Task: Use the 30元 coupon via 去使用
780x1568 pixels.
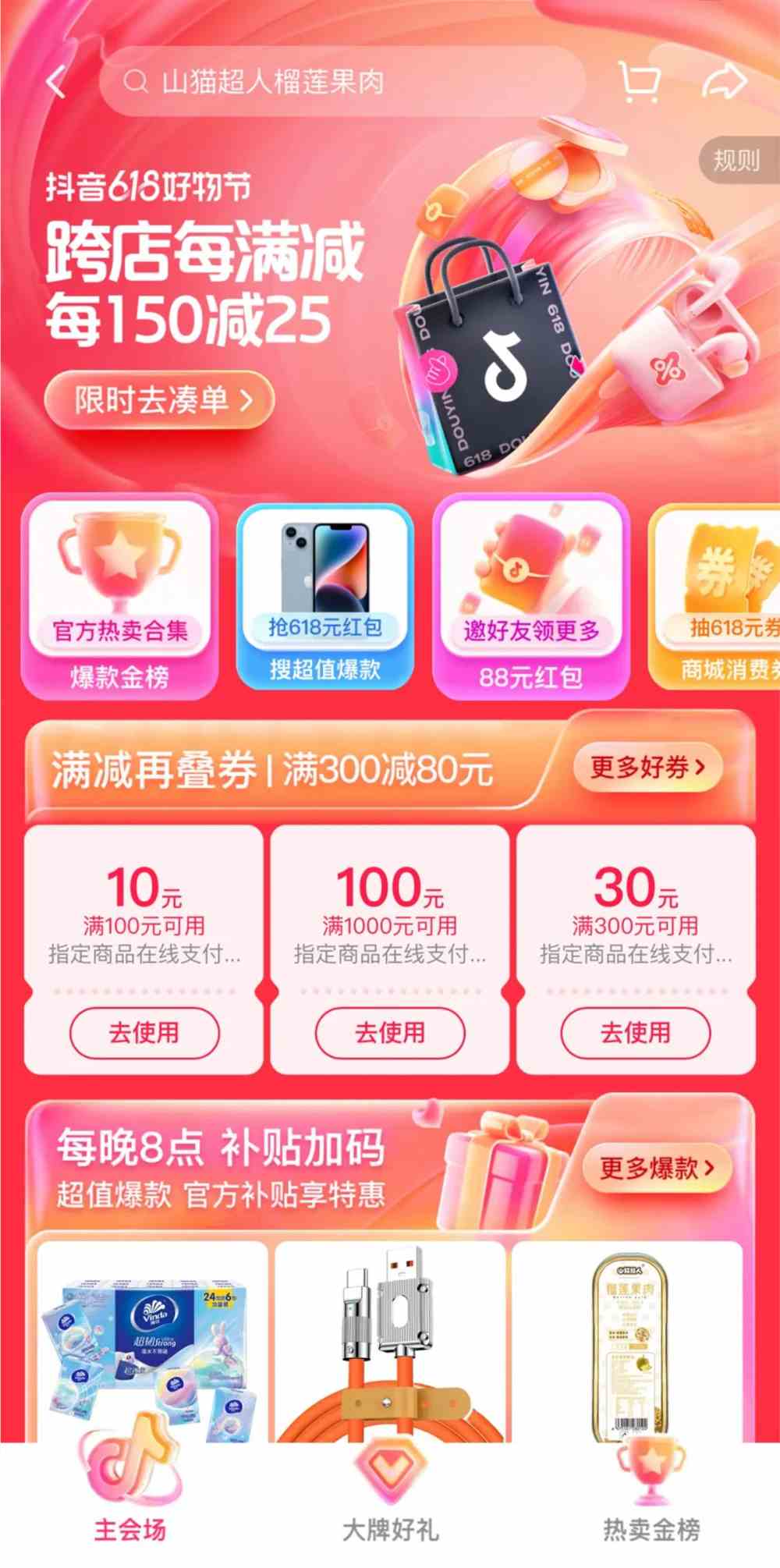Action: [635, 1033]
